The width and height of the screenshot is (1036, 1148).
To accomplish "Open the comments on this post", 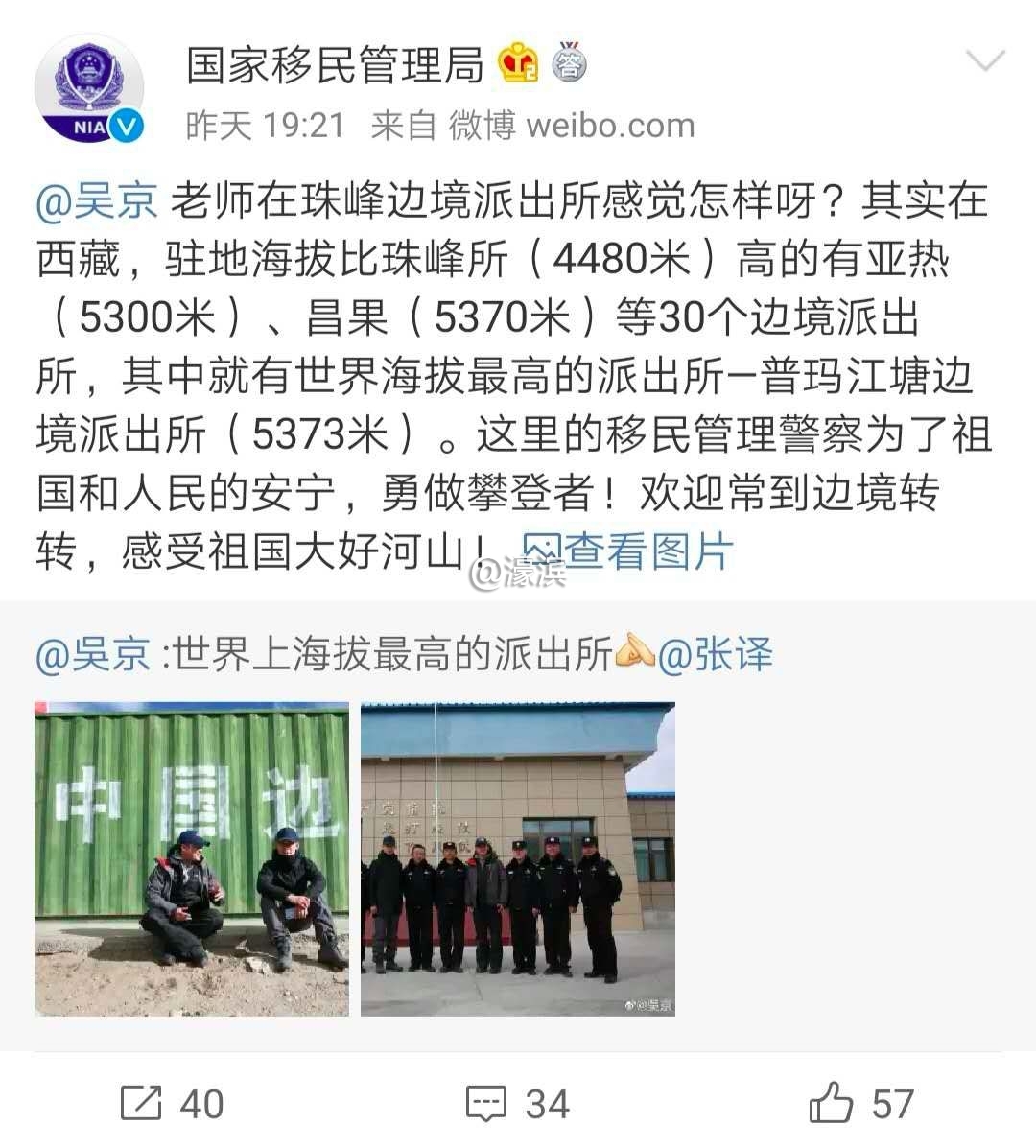I will [518, 1104].
